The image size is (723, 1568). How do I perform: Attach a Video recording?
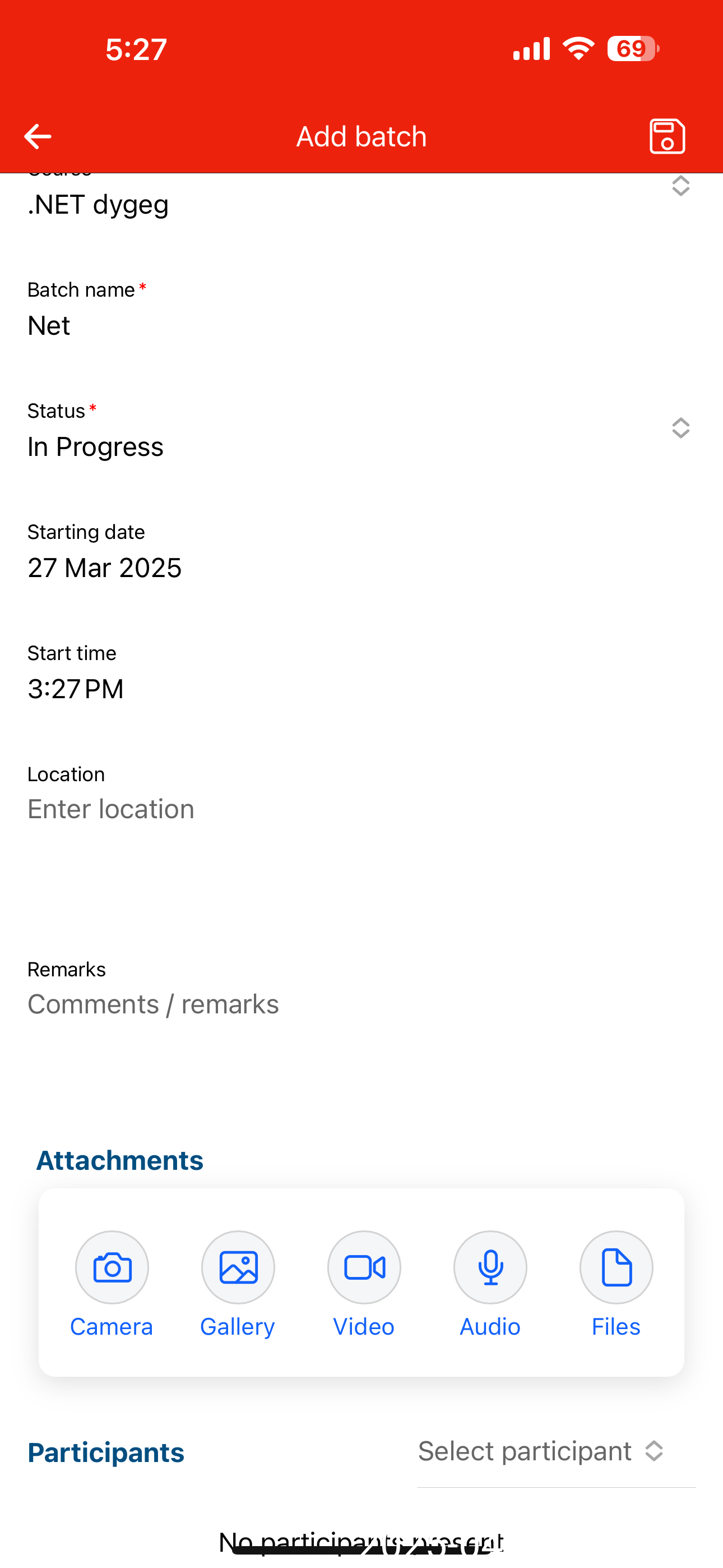[364, 1267]
